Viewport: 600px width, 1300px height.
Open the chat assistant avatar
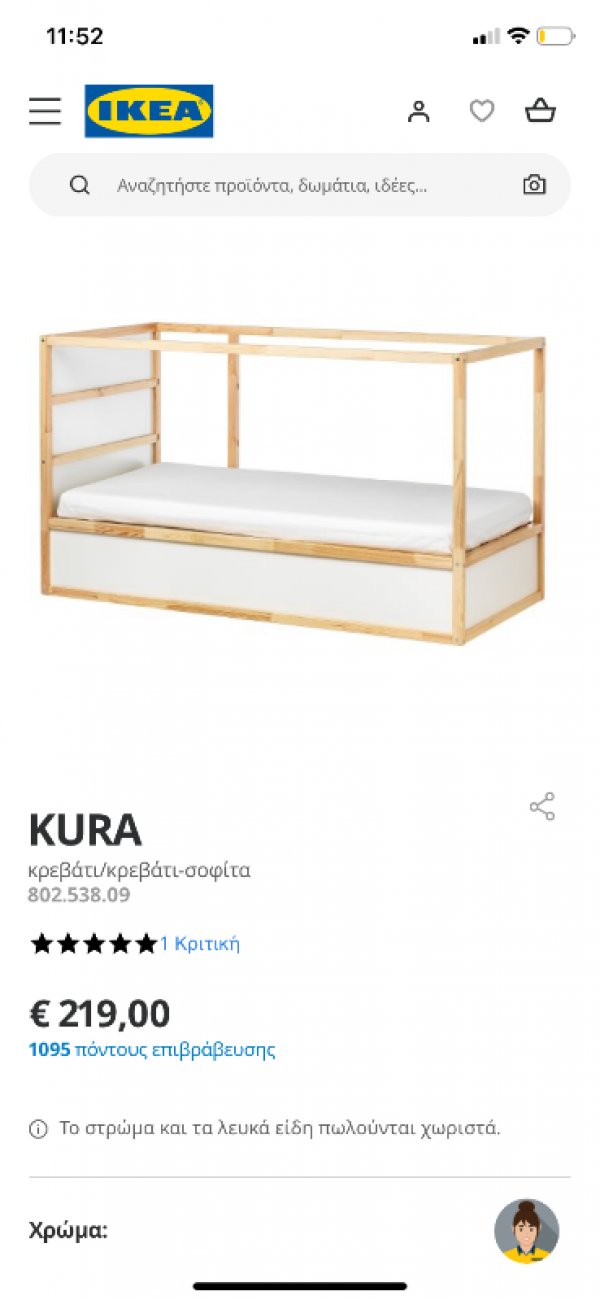527,1231
